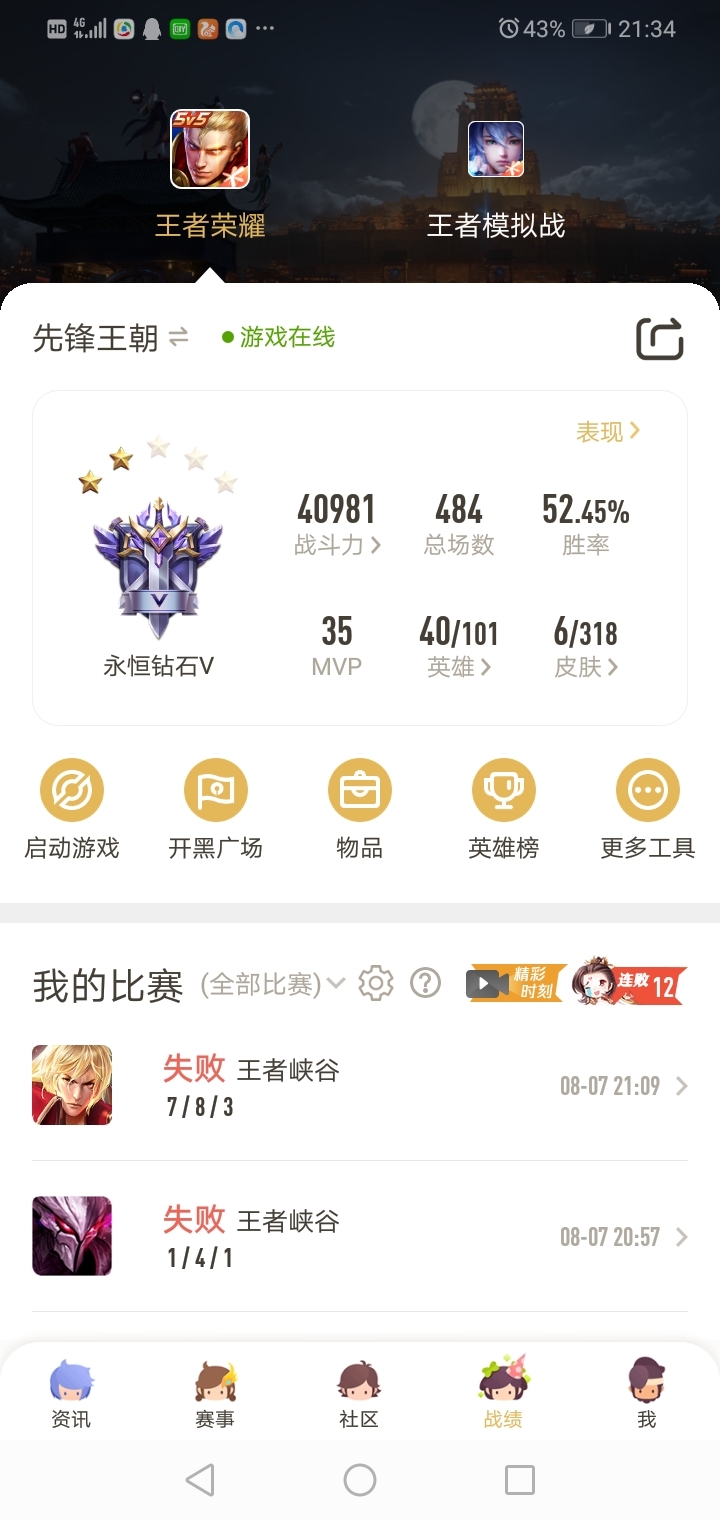Expand the 全部比赛 match filter dropdown
The image size is (720, 1520).
(272, 984)
